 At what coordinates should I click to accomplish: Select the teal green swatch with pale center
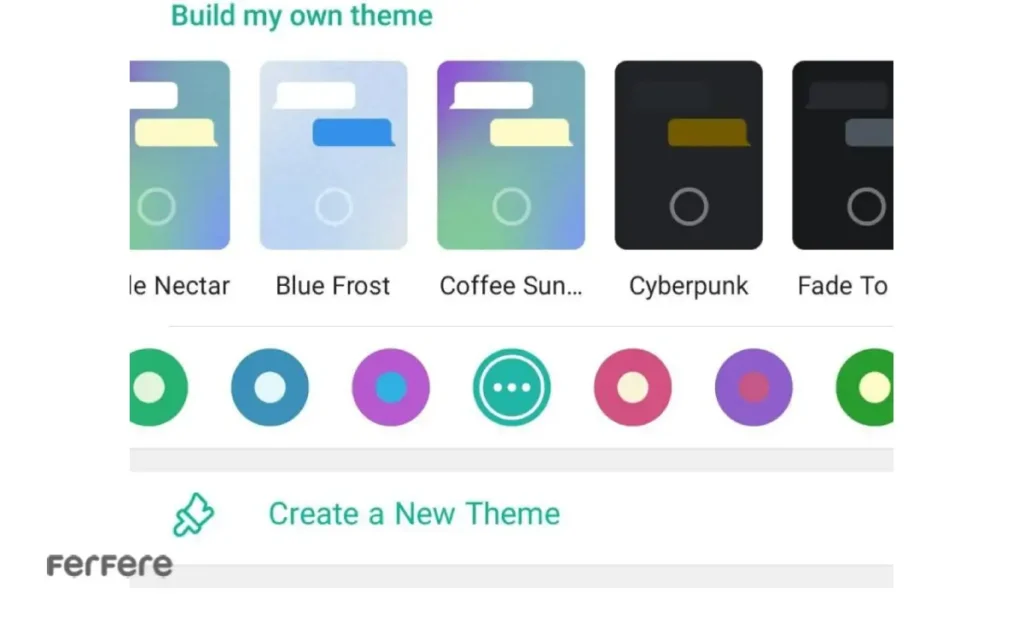[157, 387]
